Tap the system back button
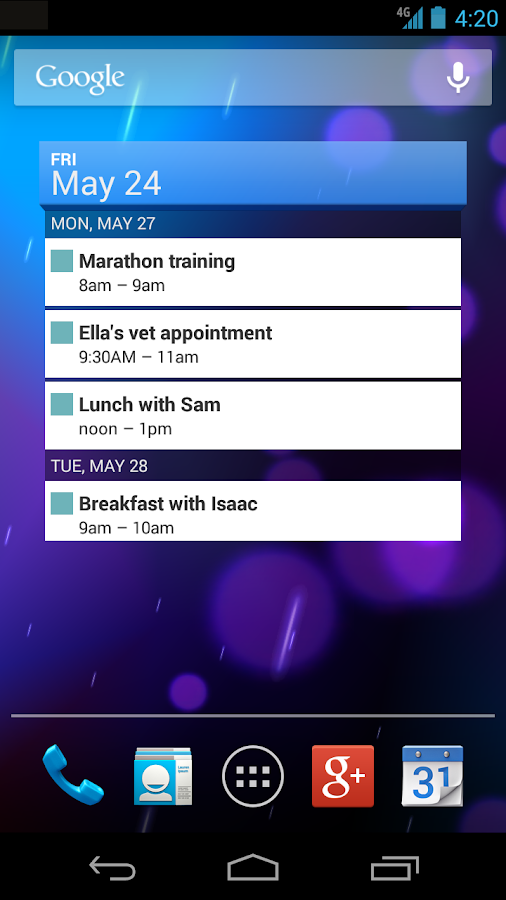Viewport: 506px width, 900px height. [x=112, y=868]
